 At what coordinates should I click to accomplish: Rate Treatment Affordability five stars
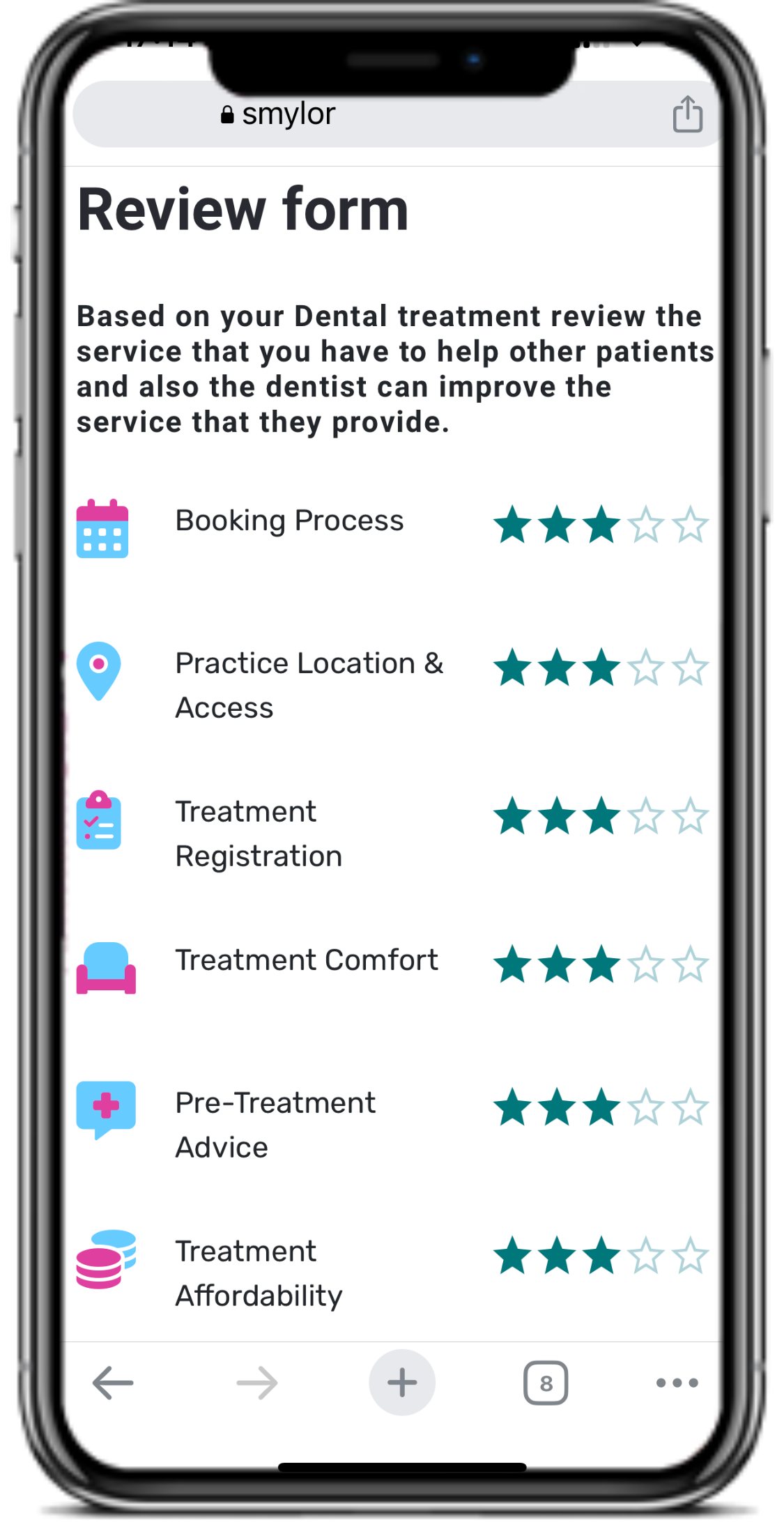pyautogui.click(x=691, y=1256)
